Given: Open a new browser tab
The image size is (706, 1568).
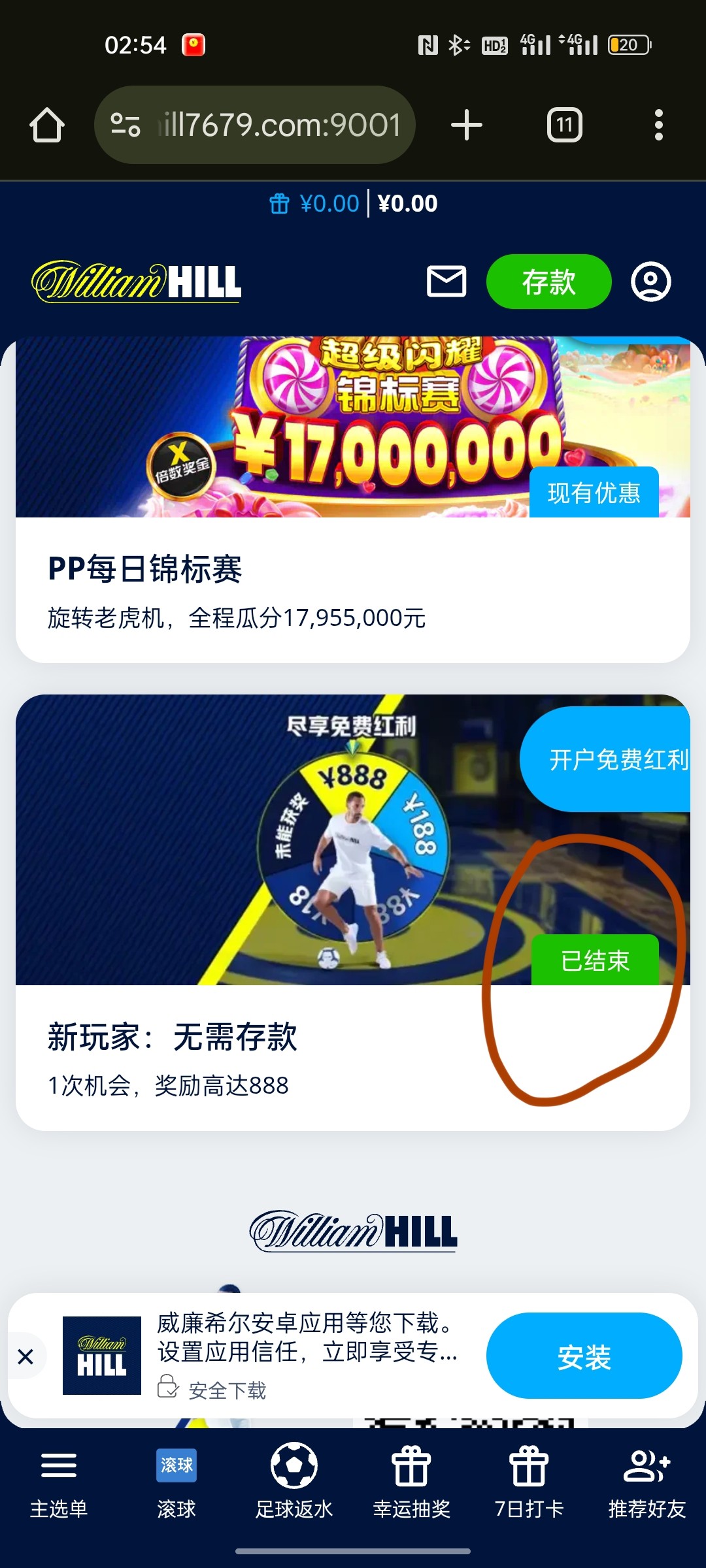Looking at the screenshot, I should tap(467, 125).
